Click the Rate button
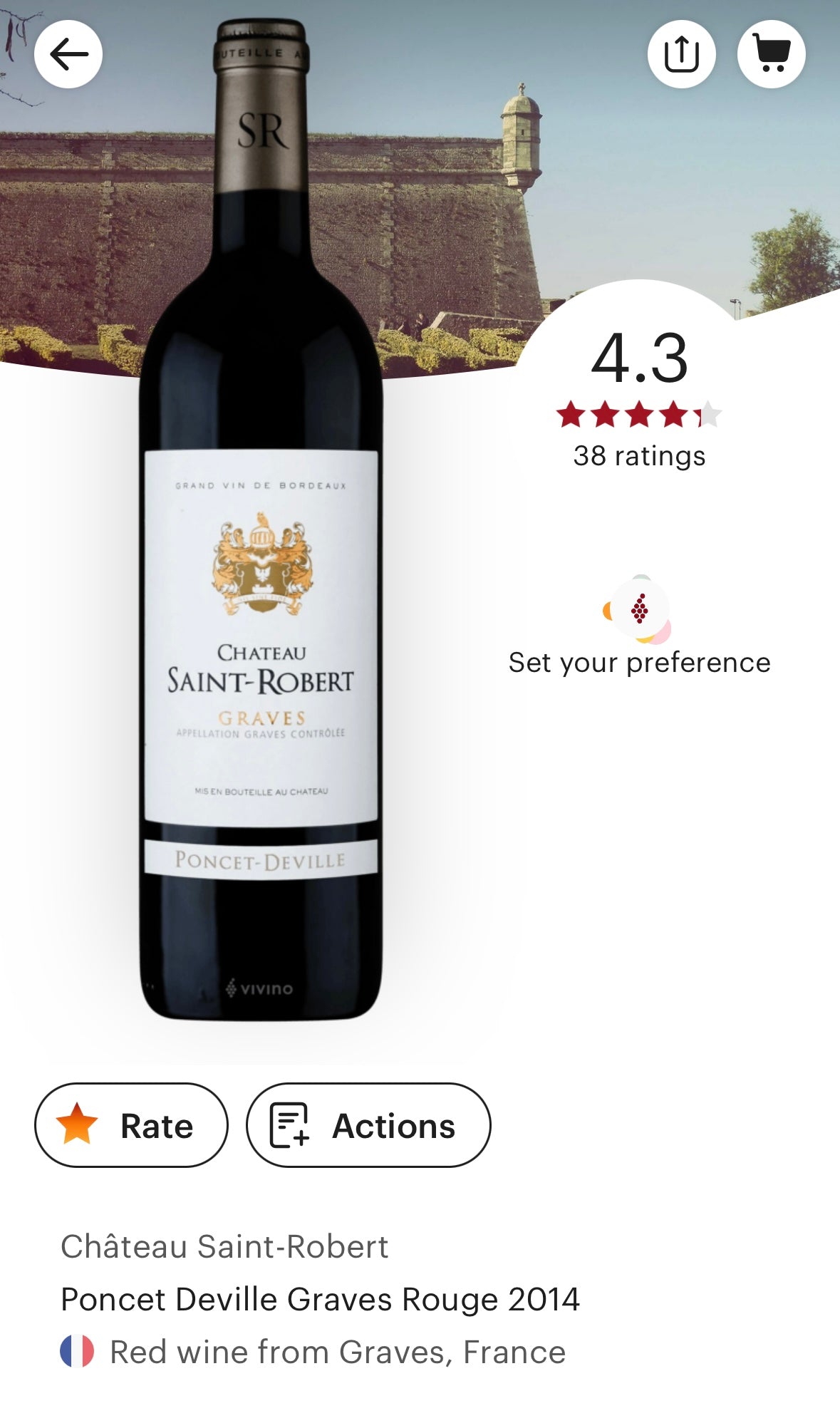 pos(131,1124)
